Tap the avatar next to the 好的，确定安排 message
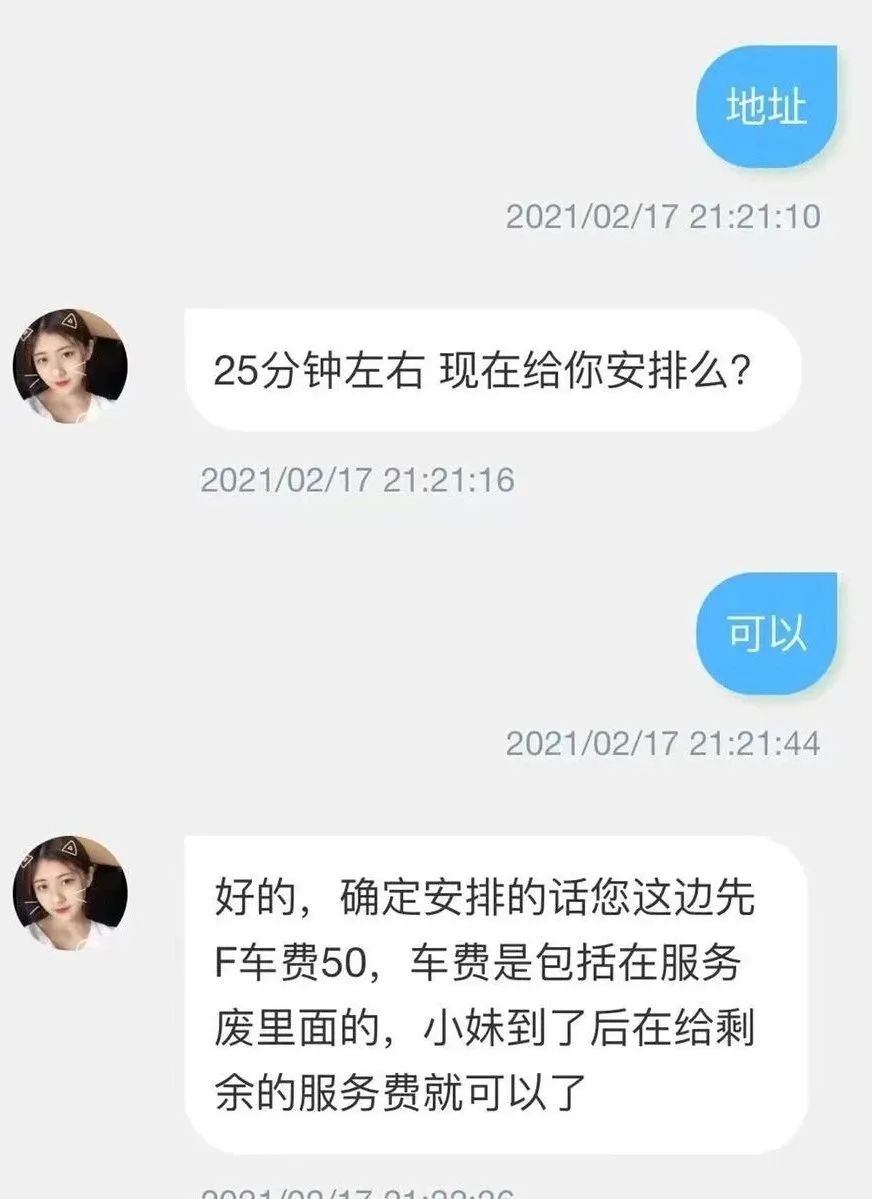Image resolution: width=872 pixels, height=1199 pixels. click(x=70, y=893)
